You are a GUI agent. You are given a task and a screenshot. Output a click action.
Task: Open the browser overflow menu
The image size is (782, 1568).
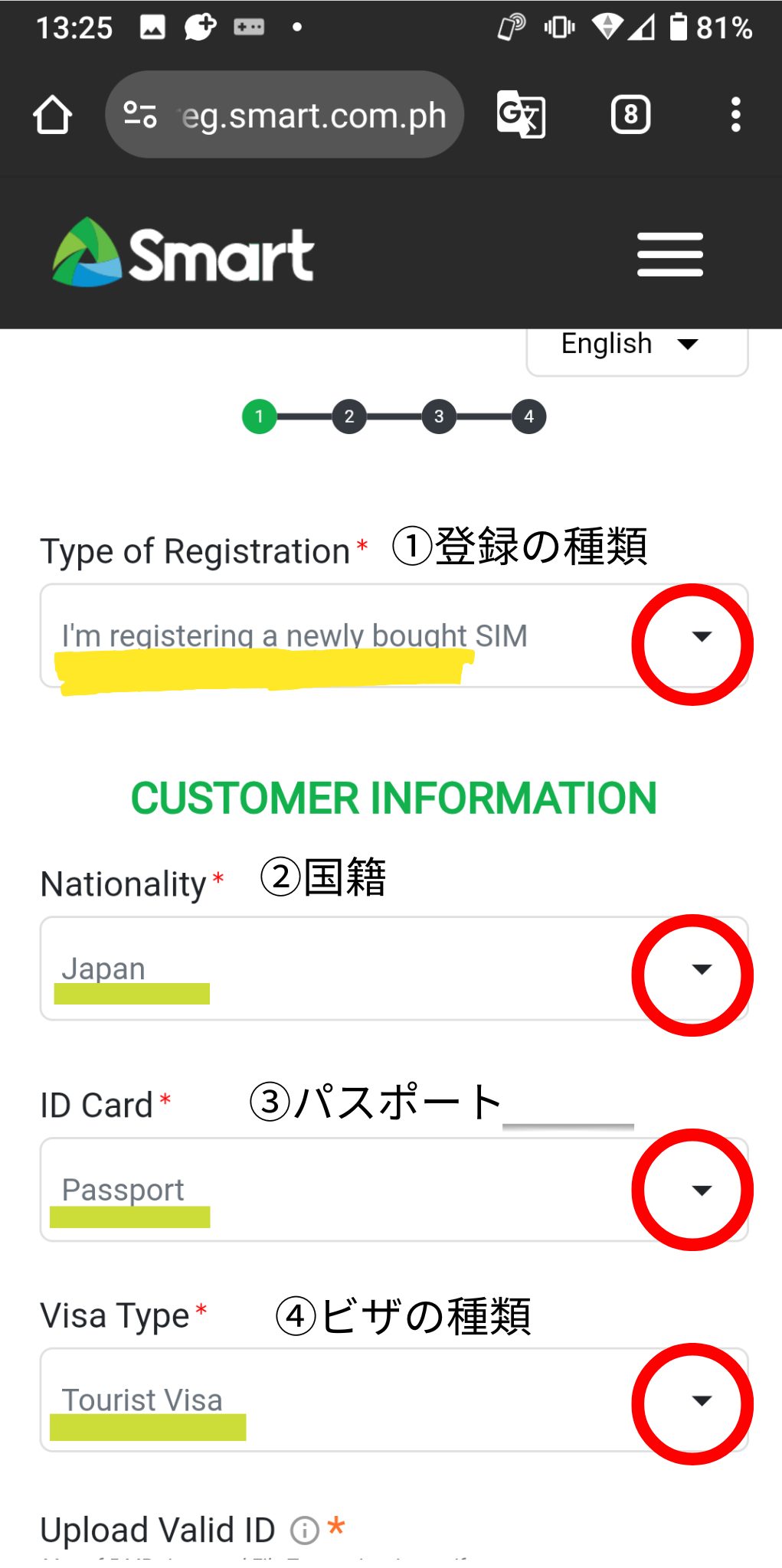[x=735, y=115]
